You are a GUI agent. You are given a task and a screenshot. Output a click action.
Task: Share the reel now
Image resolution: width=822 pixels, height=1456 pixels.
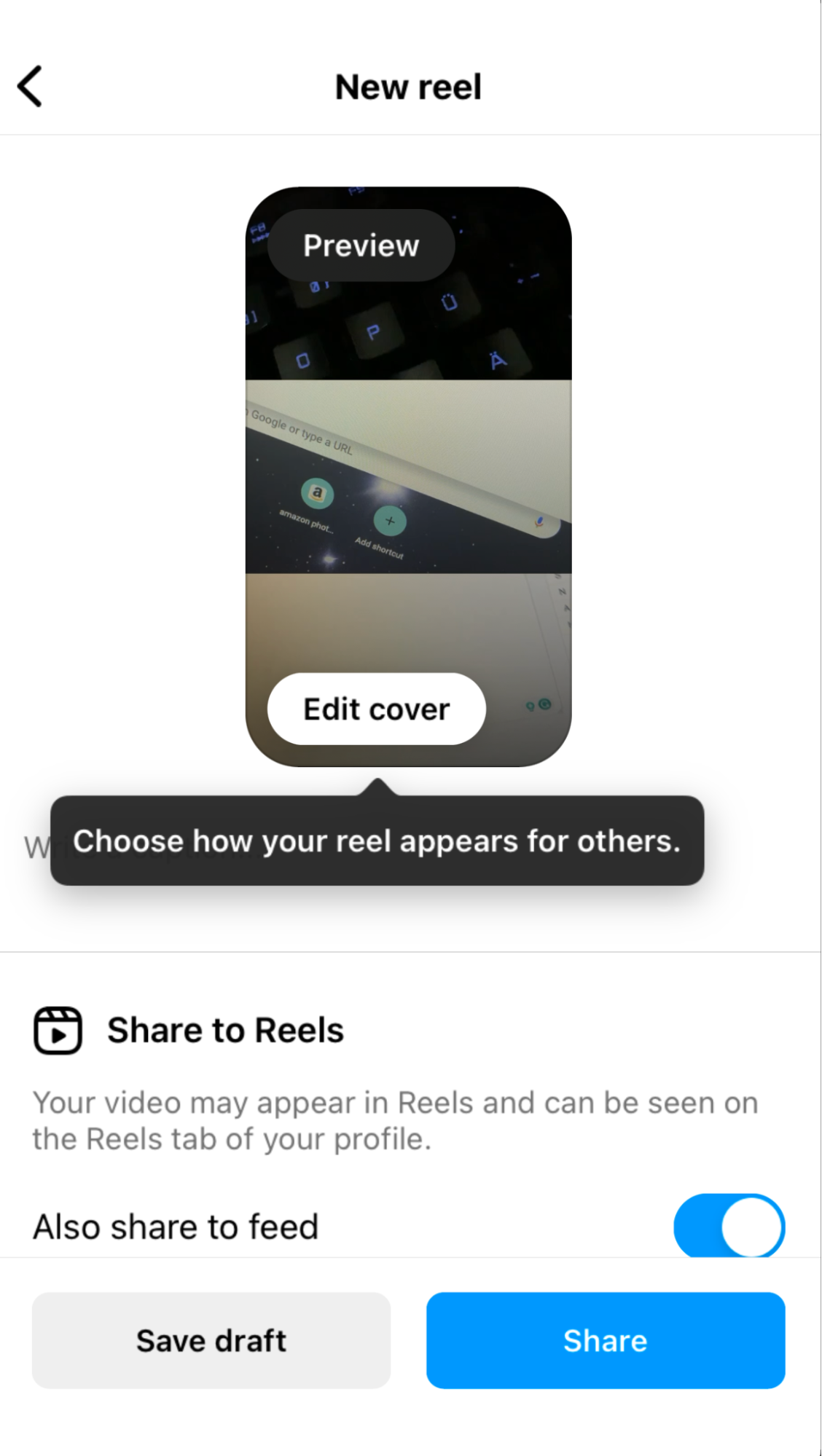pos(606,1340)
